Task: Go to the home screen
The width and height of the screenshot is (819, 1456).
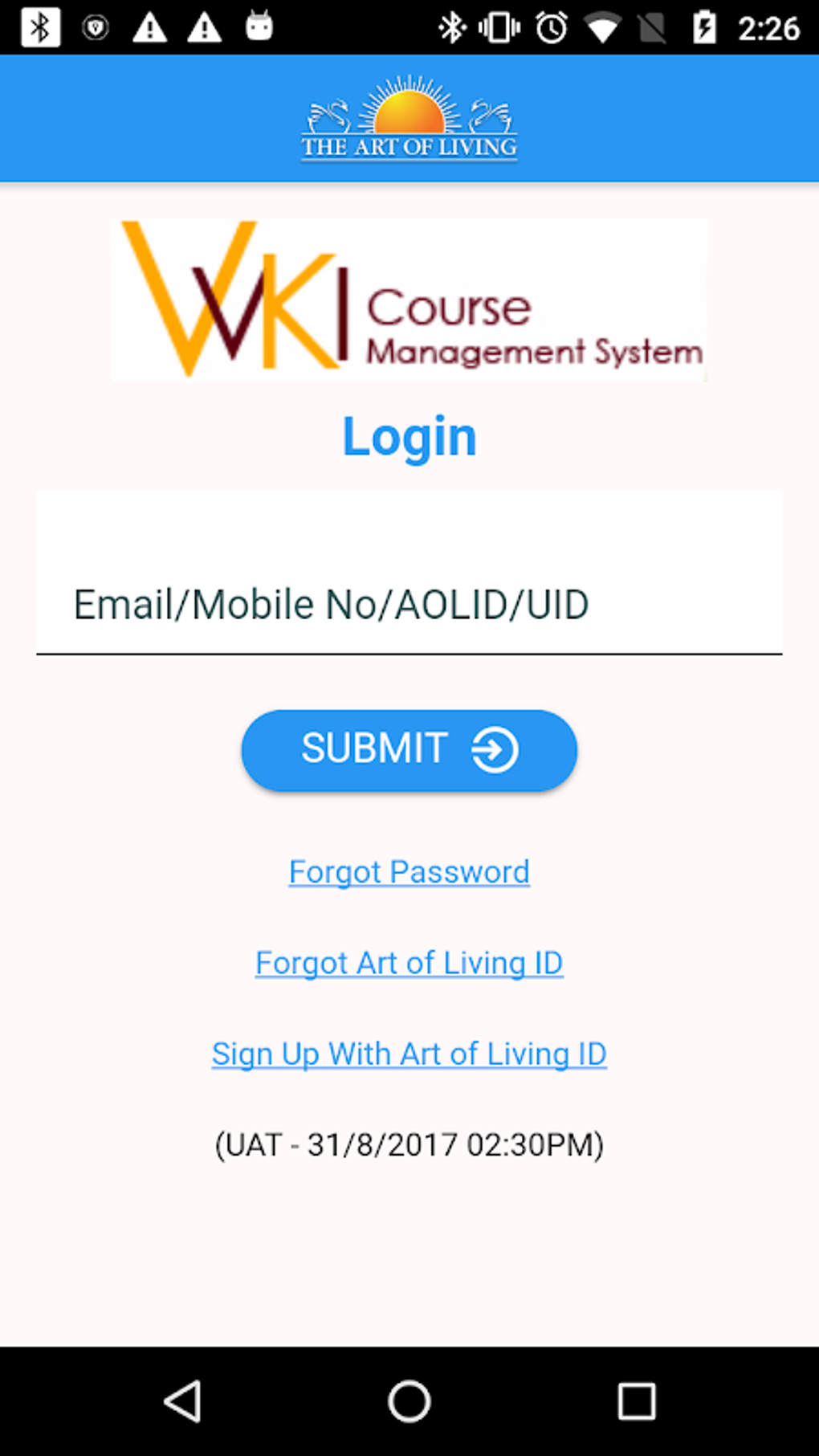Action: pyautogui.click(x=409, y=1401)
